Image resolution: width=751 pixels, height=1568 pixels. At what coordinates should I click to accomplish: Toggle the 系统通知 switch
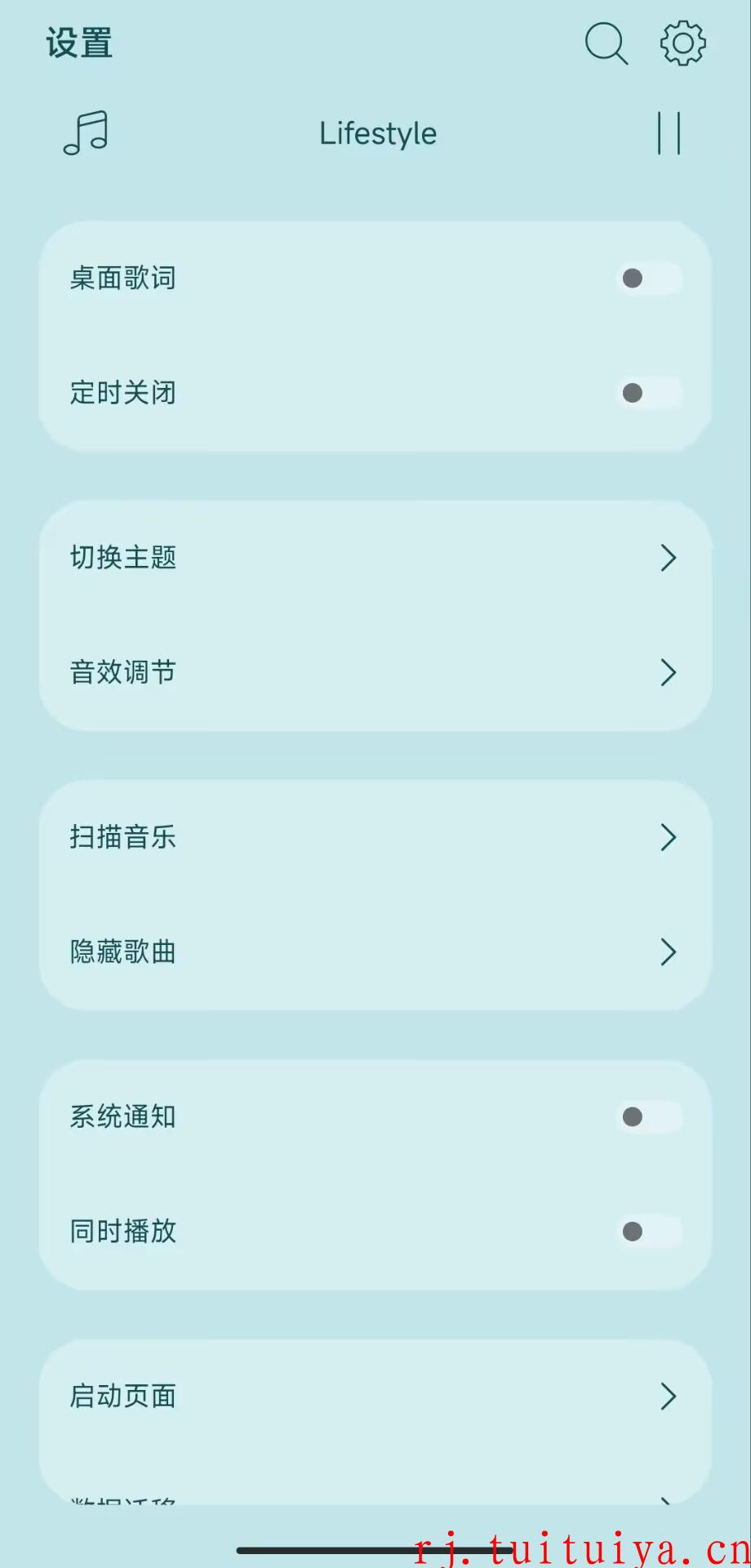[649, 1116]
